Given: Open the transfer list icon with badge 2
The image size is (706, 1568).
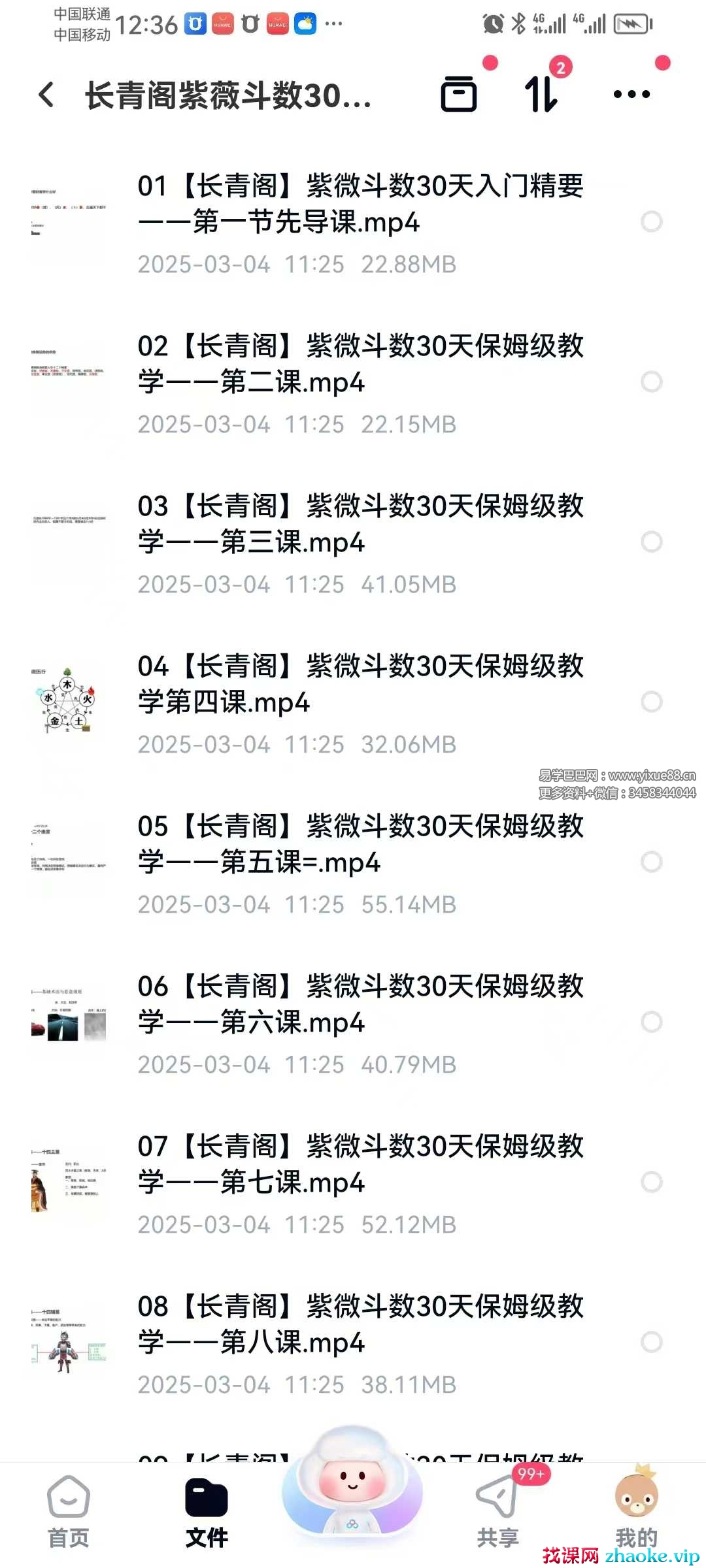Looking at the screenshot, I should (x=542, y=94).
